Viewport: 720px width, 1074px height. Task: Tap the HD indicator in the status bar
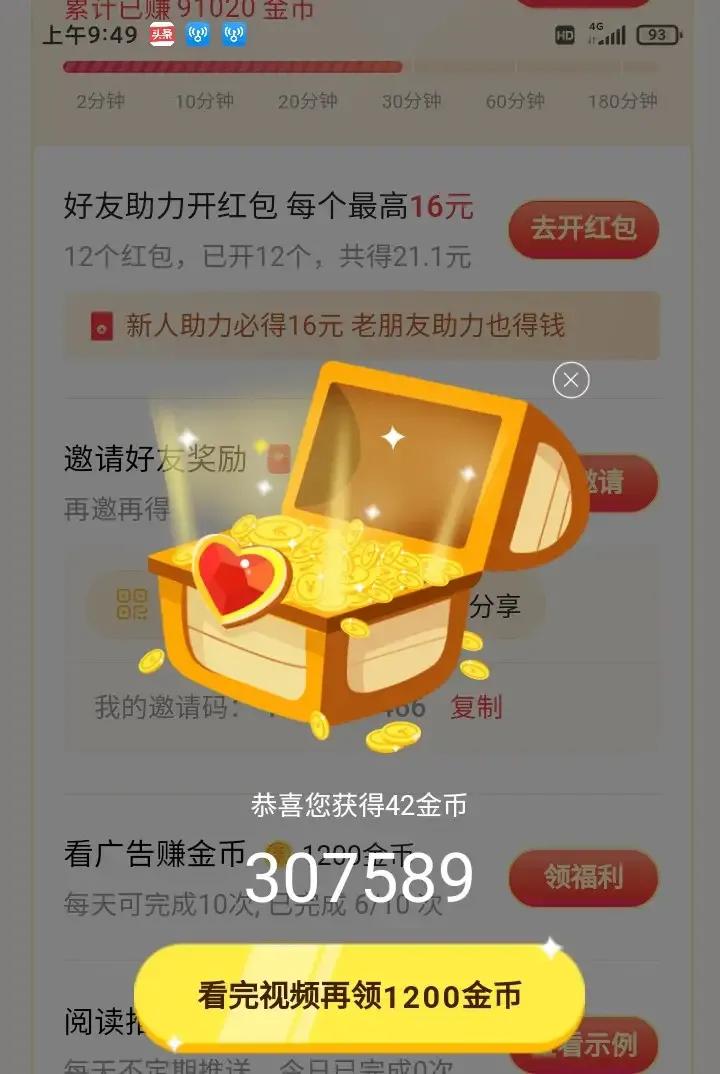click(x=565, y=35)
